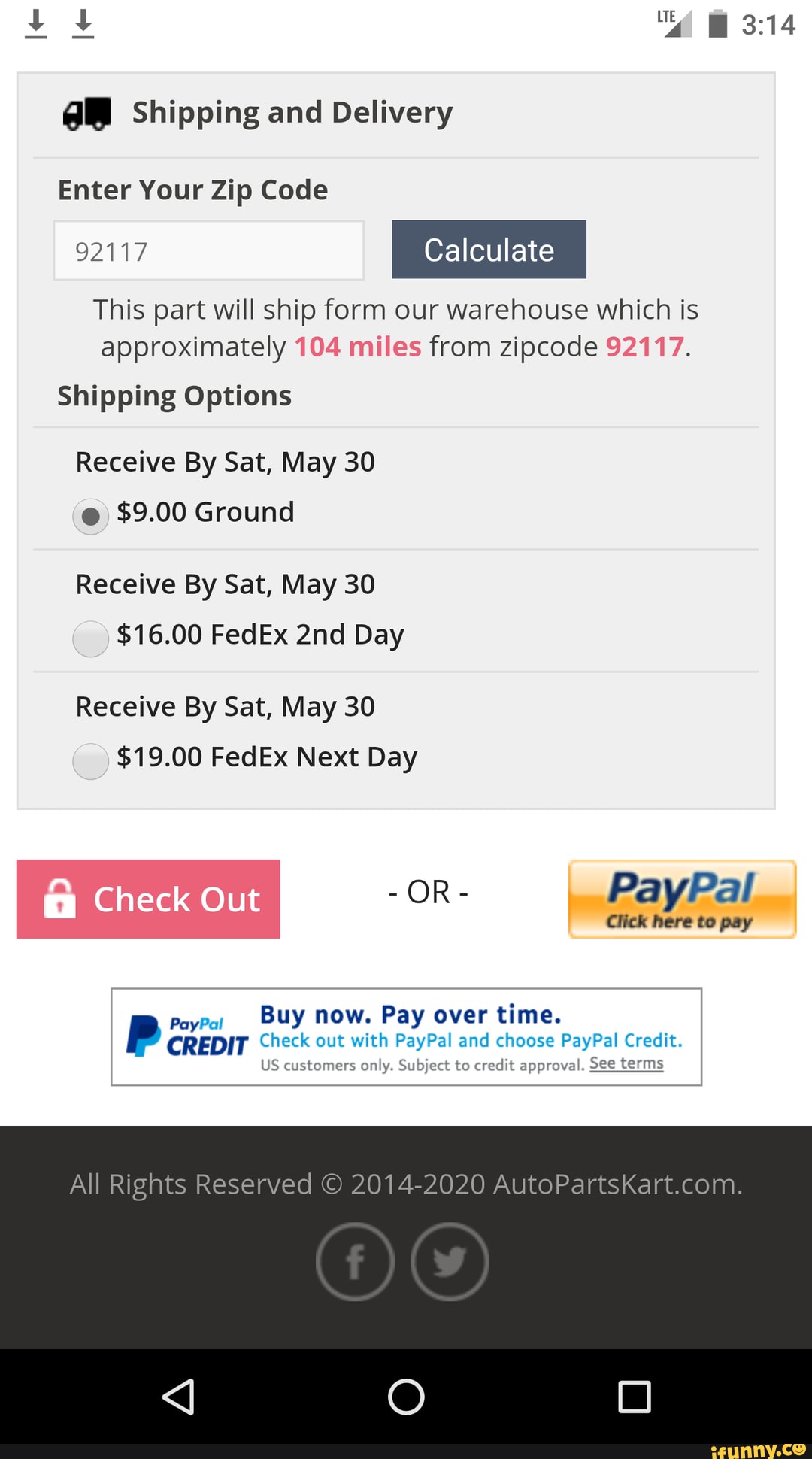Image resolution: width=812 pixels, height=1459 pixels.
Task: Select the $9.00 Ground shipping option
Action: [90, 517]
